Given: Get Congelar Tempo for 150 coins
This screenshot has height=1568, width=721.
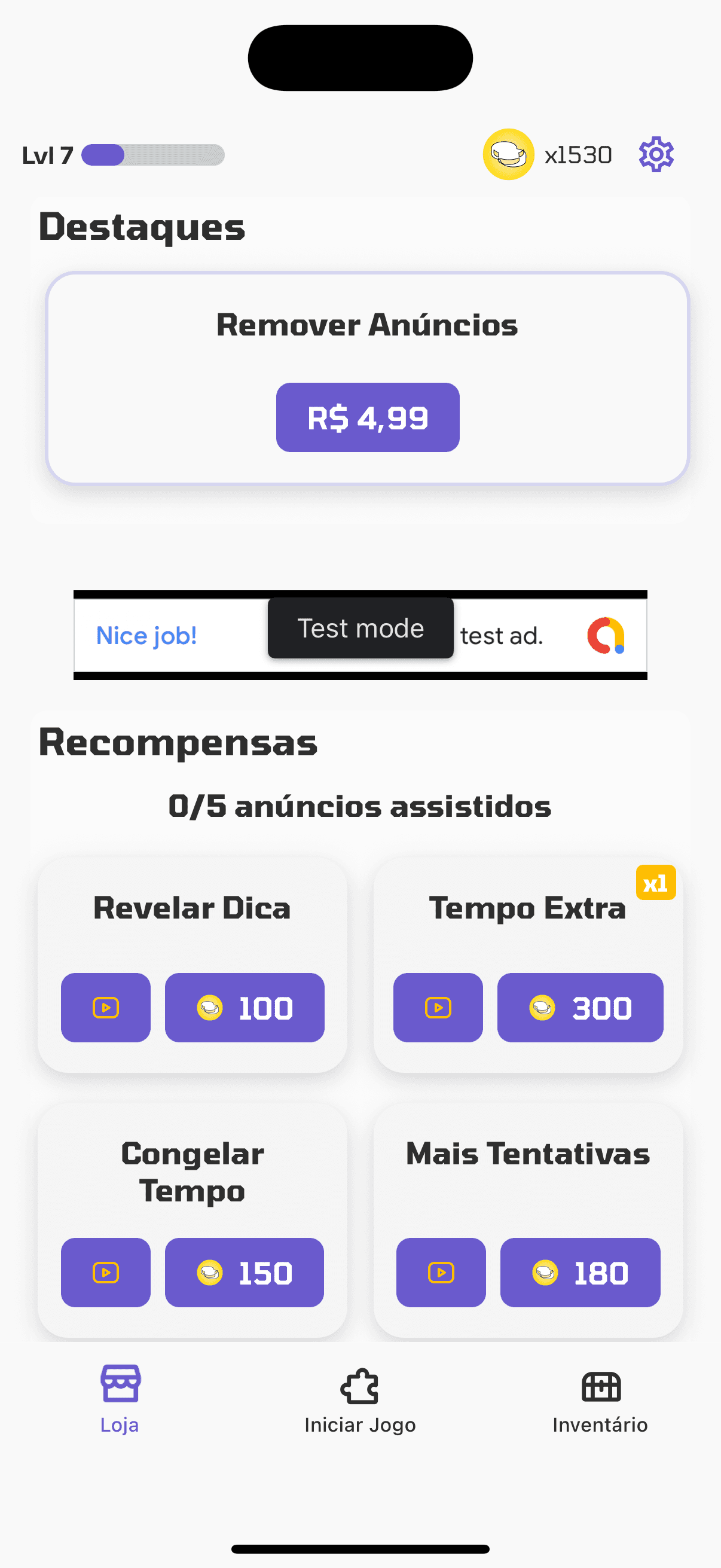Looking at the screenshot, I should click(245, 1272).
